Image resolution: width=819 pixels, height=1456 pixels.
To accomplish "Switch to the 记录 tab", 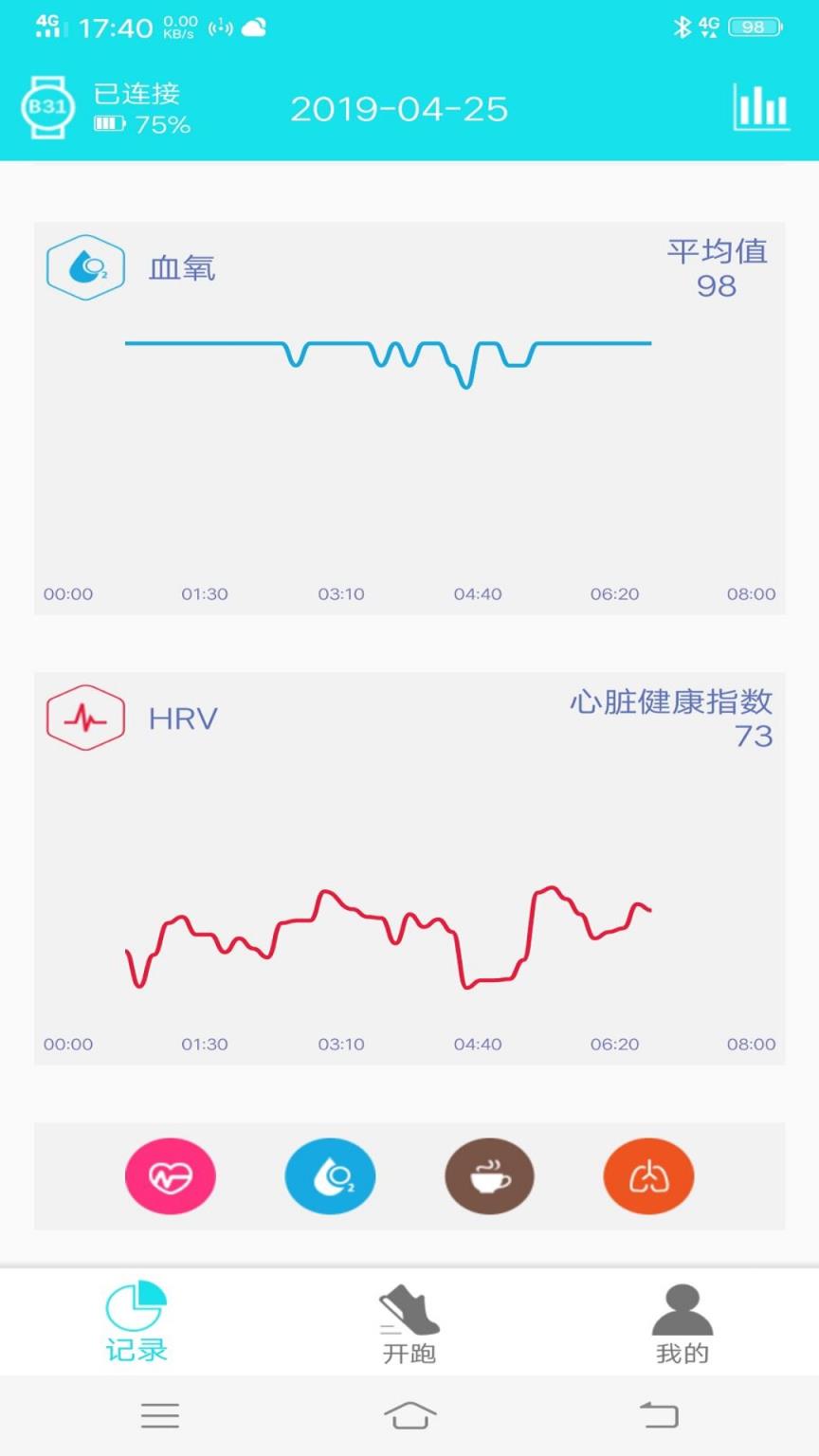I will pyautogui.click(x=136, y=1322).
